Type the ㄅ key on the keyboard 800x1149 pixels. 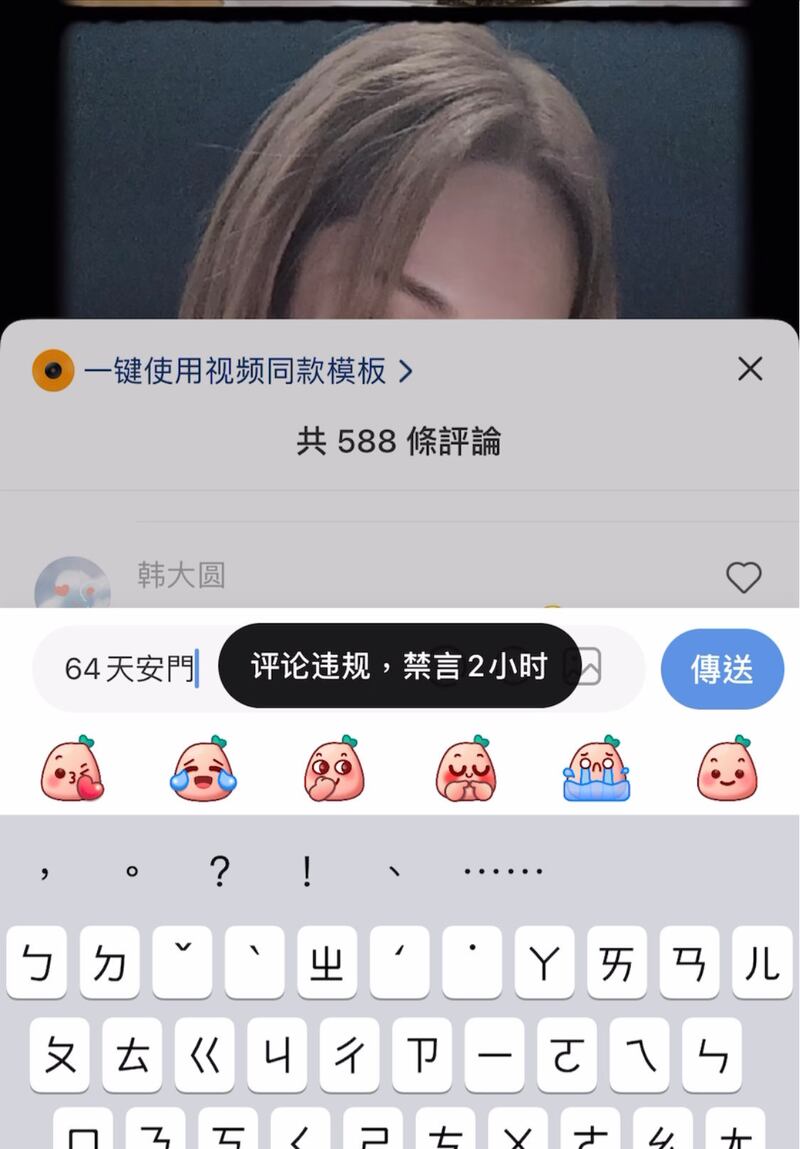pyautogui.click(x=37, y=964)
